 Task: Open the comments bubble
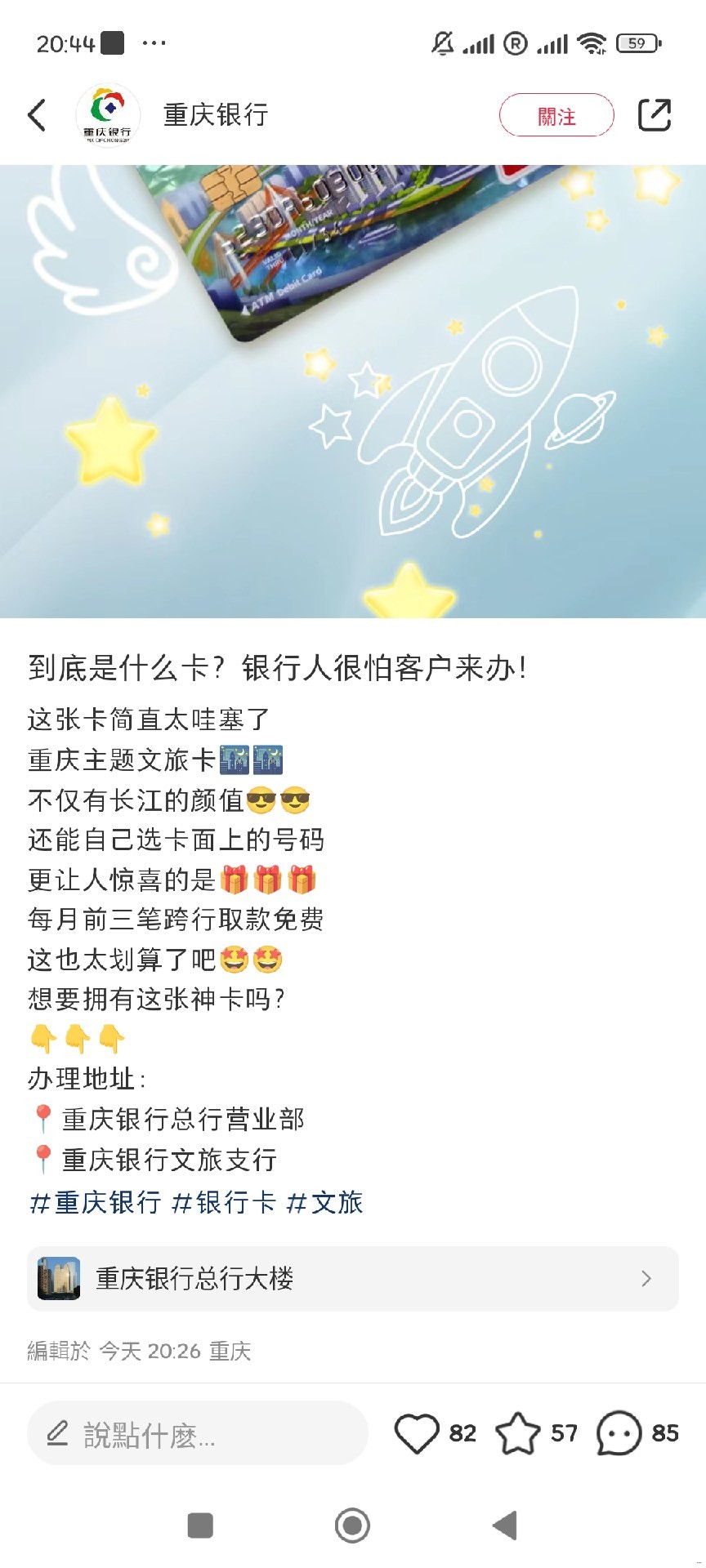point(619,1433)
